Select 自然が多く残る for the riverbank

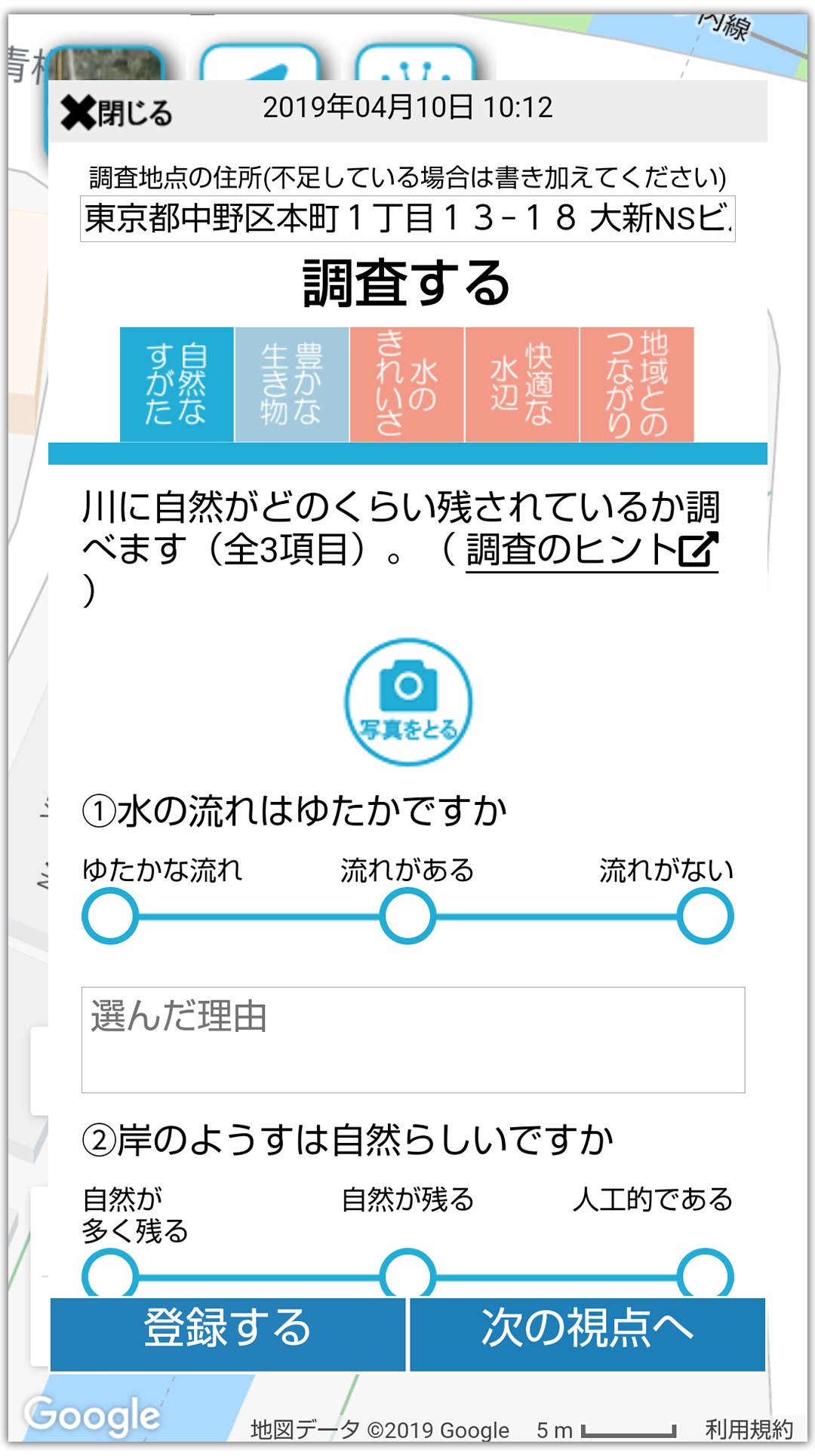(x=110, y=1275)
